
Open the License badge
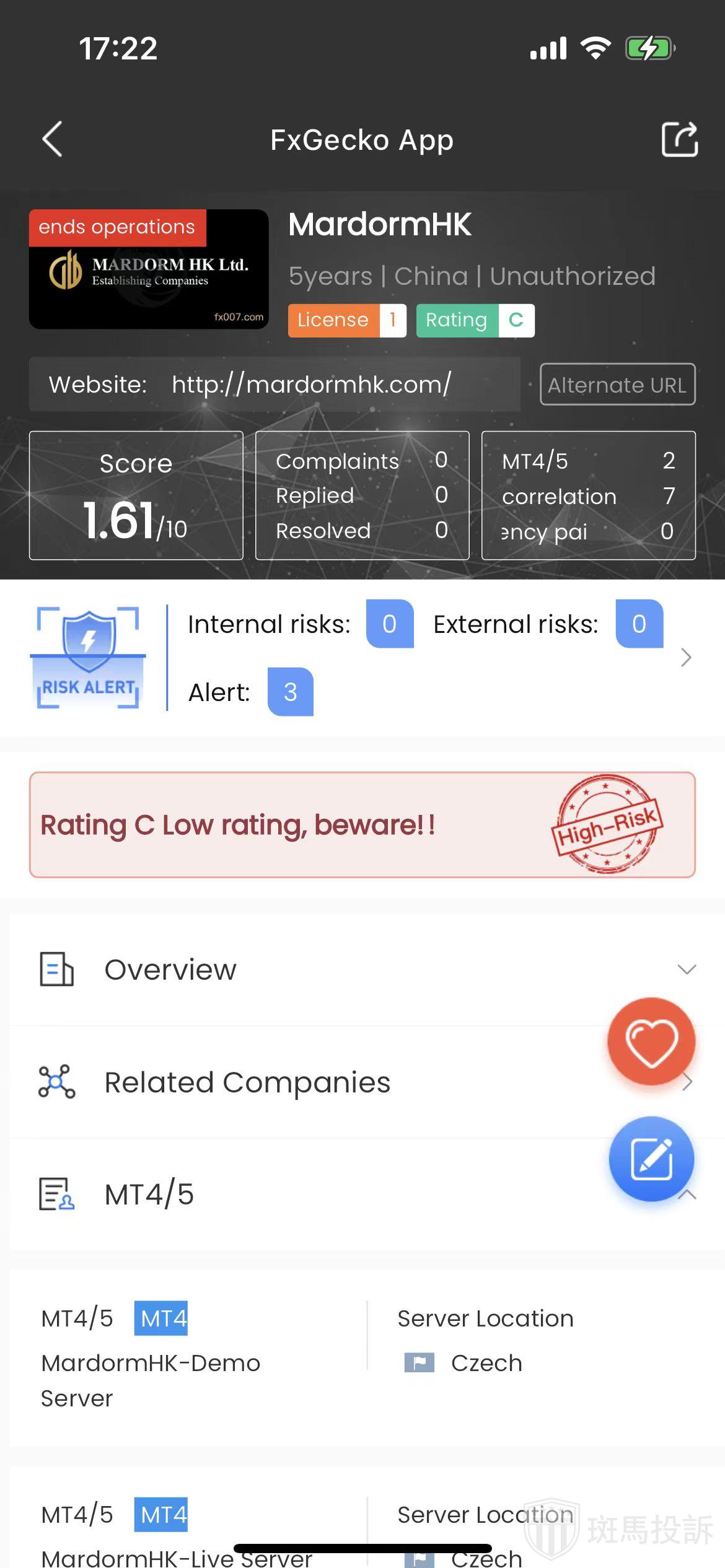(x=347, y=320)
